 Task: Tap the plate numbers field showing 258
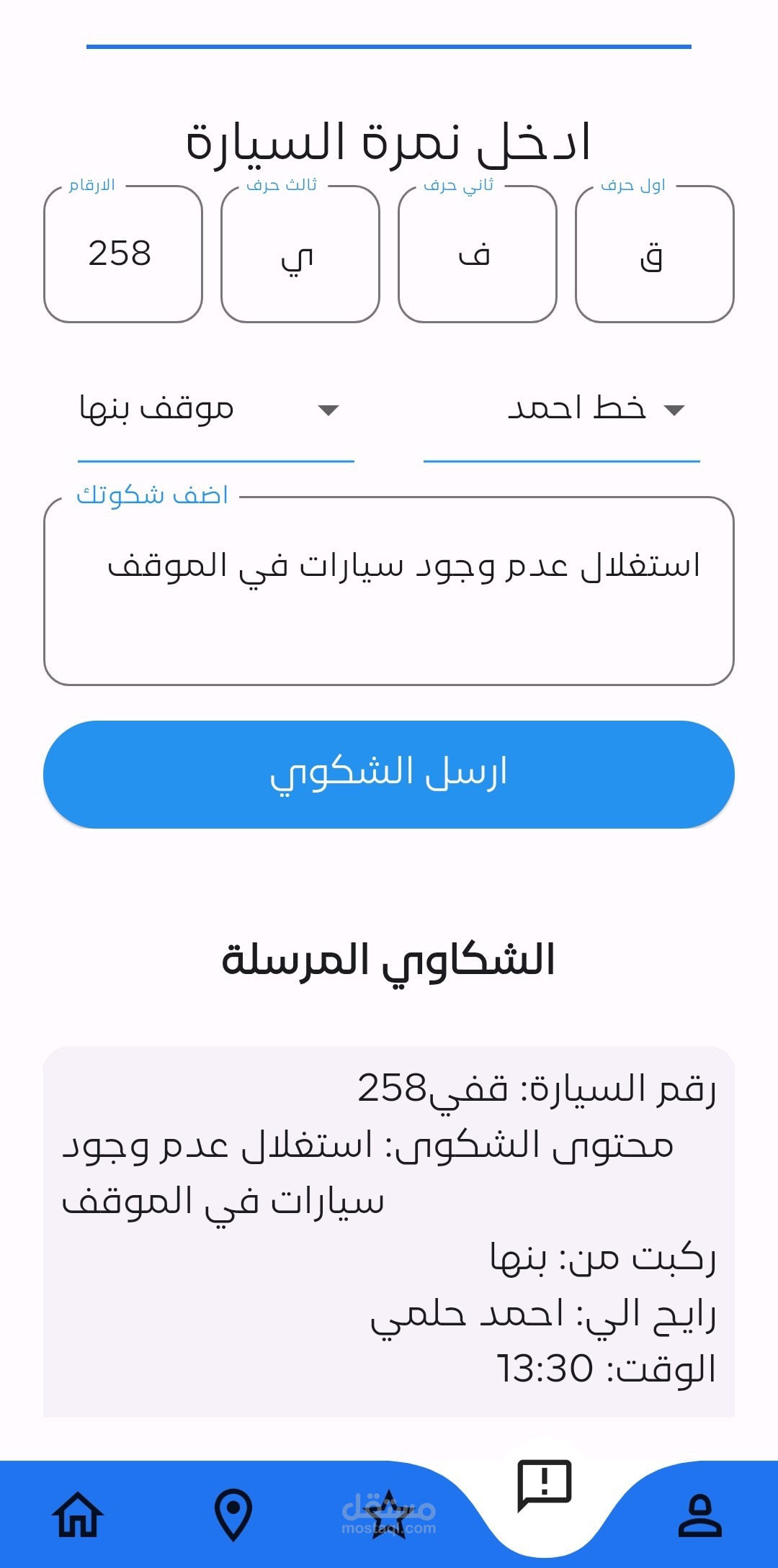point(123,254)
